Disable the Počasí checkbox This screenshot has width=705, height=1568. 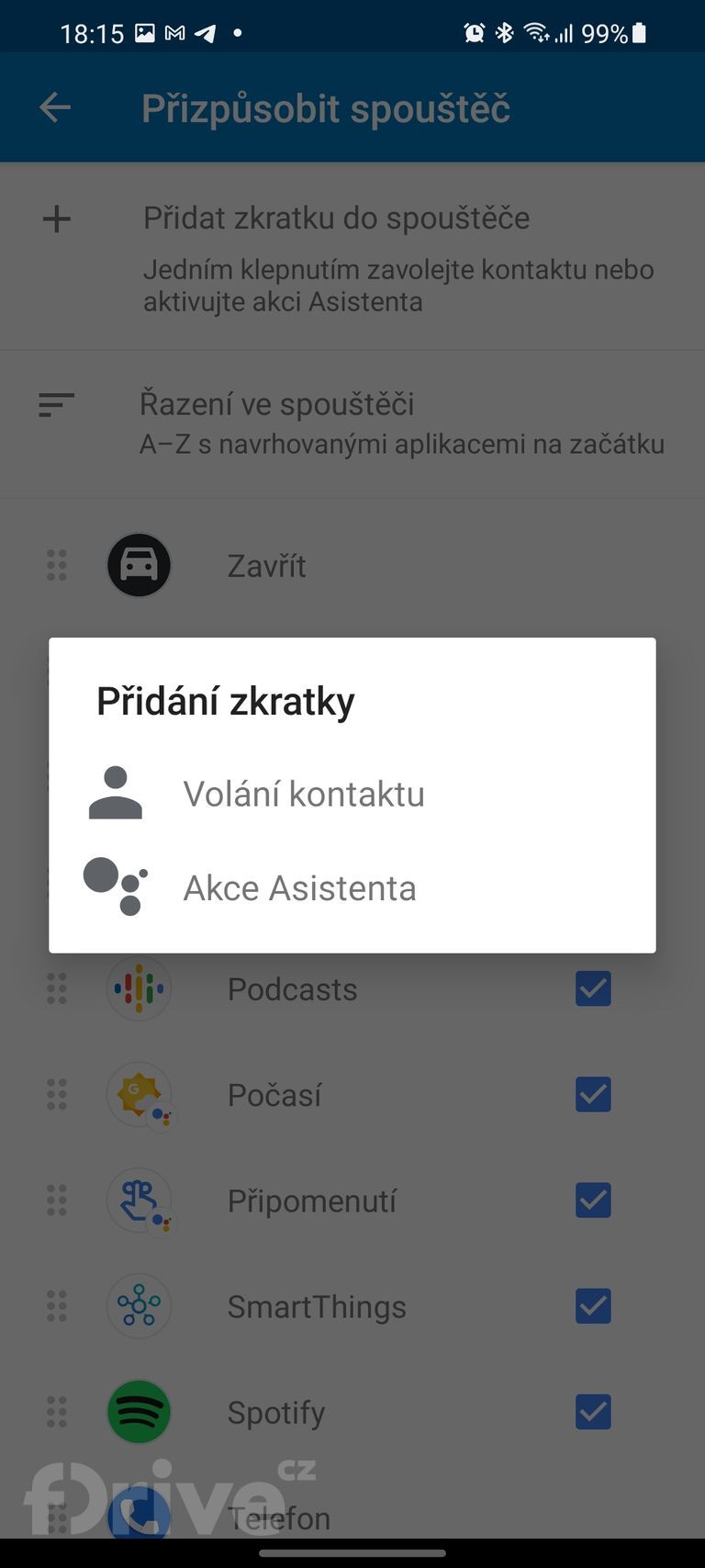[x=592, y=1094]
